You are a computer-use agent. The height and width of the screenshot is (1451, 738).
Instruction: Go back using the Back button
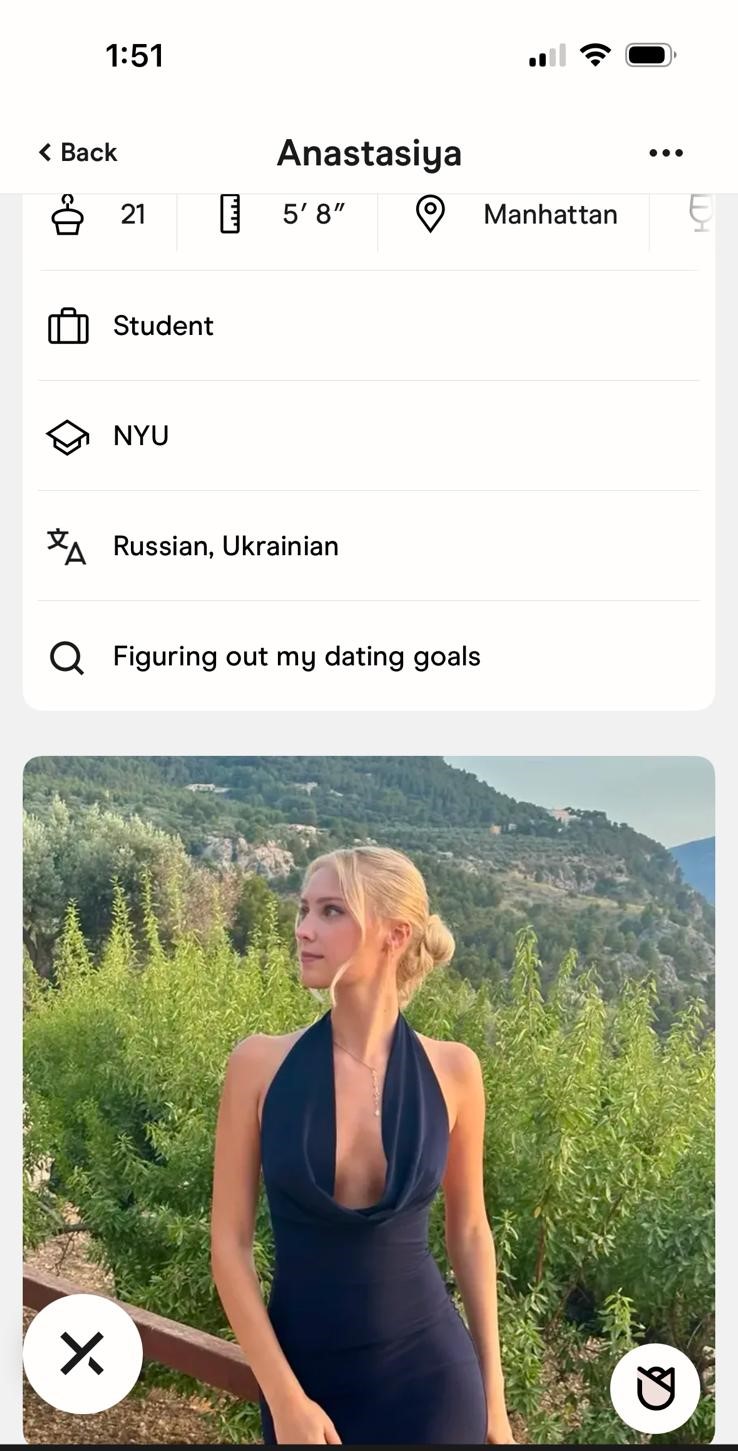78,152
